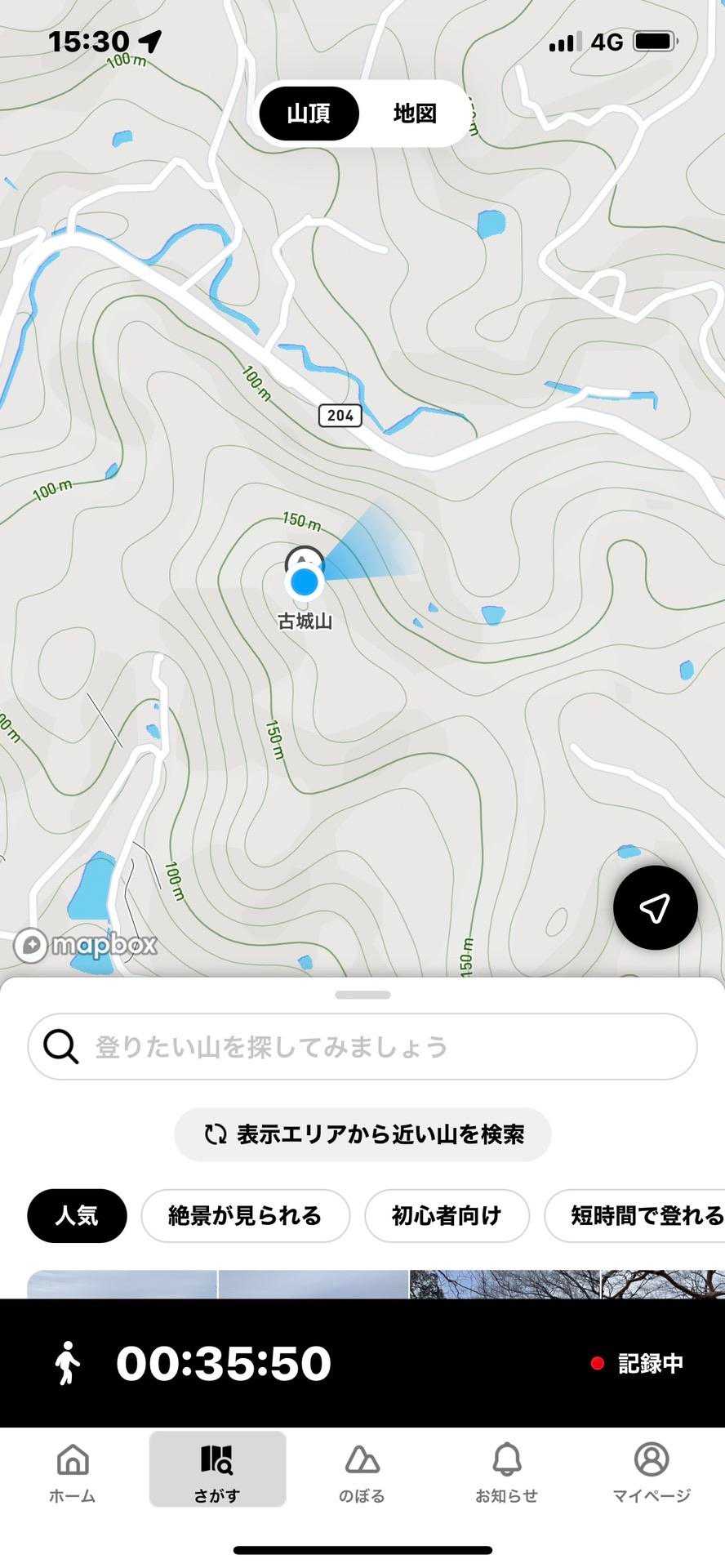Switch to the のぼる tab

click(x=362, y=1472)
